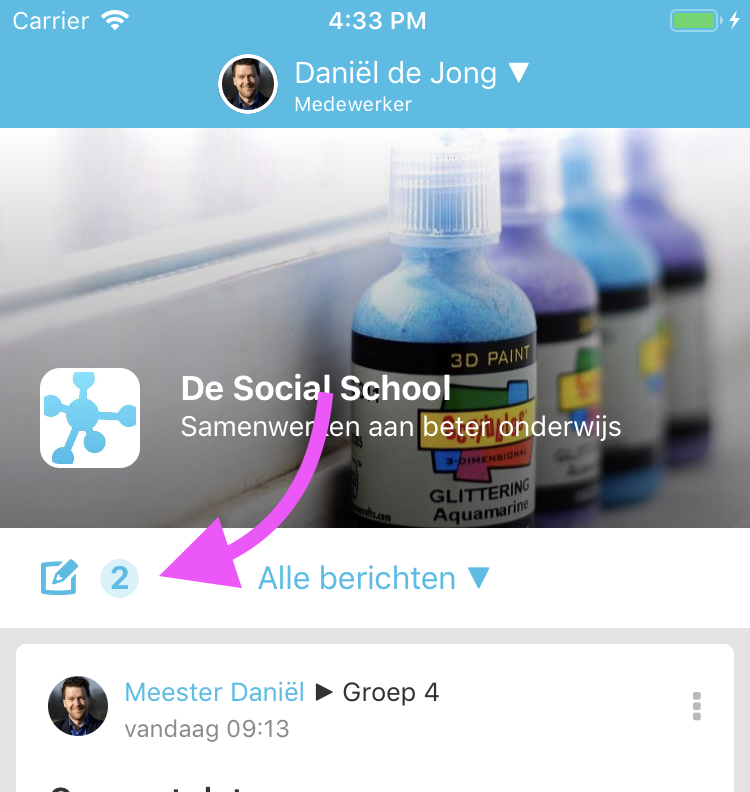Tap the battery charging indicator

(x=693, y=18)
